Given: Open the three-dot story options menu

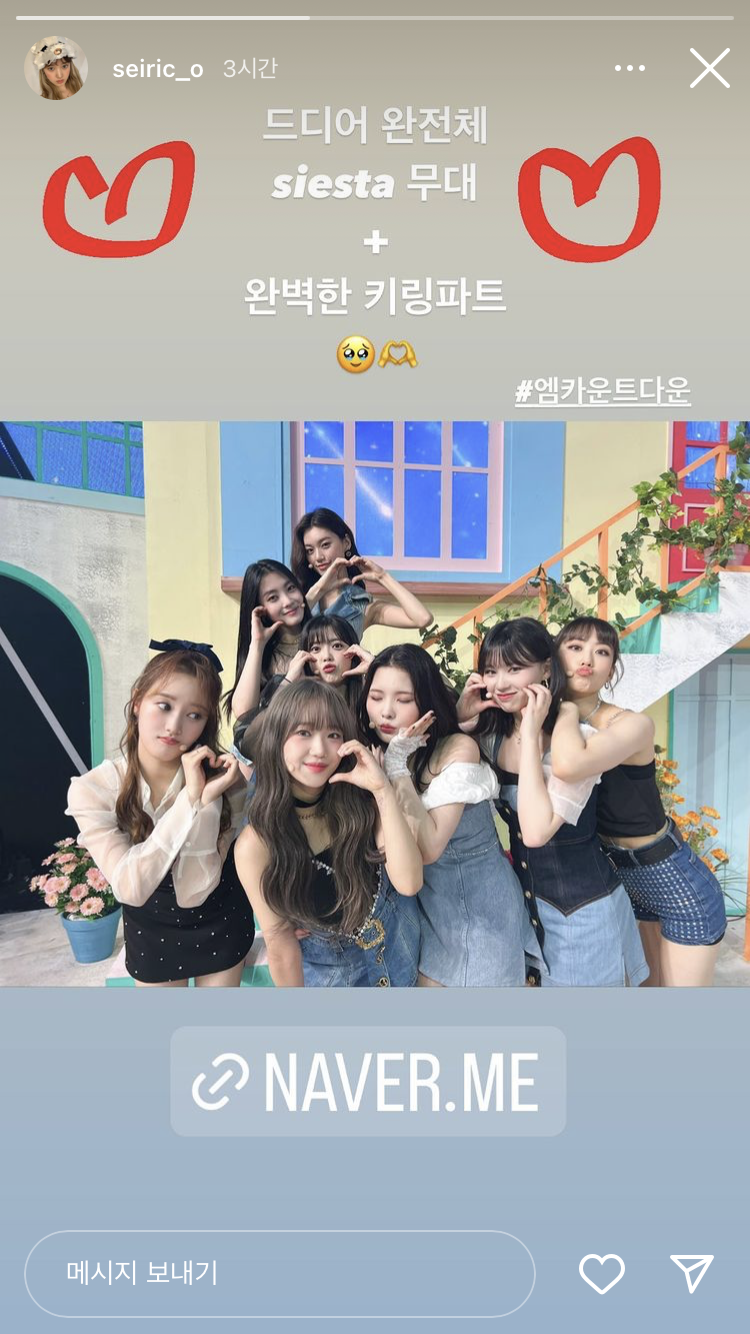Looking at the screenshot, I should click(x=630, y=68).
